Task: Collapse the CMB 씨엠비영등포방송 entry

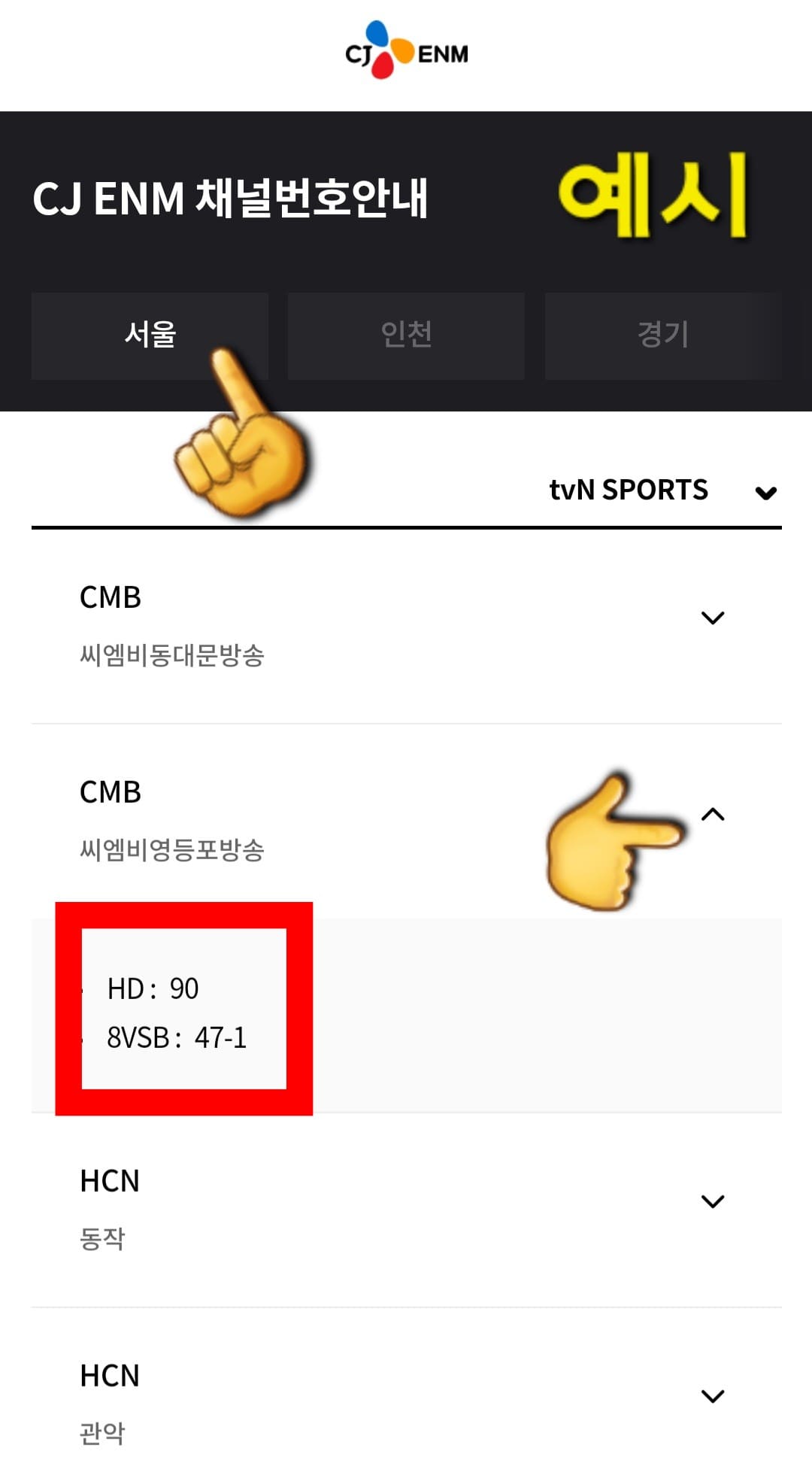Action: pyautogui.click(x=711, y=815)
